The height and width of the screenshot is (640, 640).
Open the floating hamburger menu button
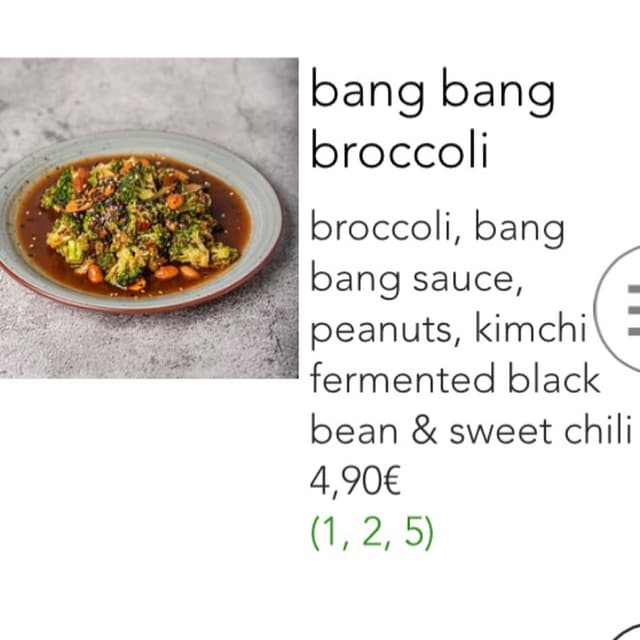tap(622, 309)
